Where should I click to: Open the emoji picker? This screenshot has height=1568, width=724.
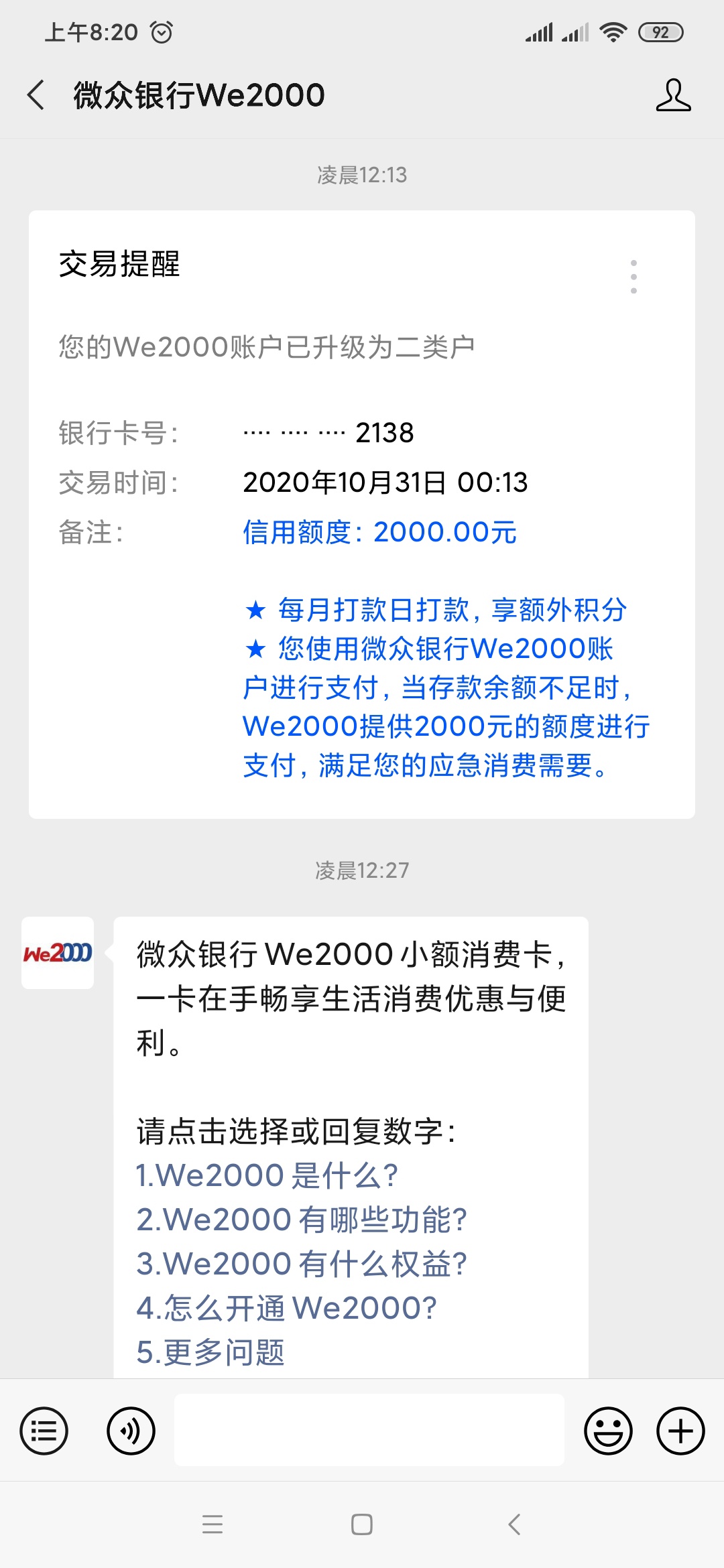tap(609, 1431)
